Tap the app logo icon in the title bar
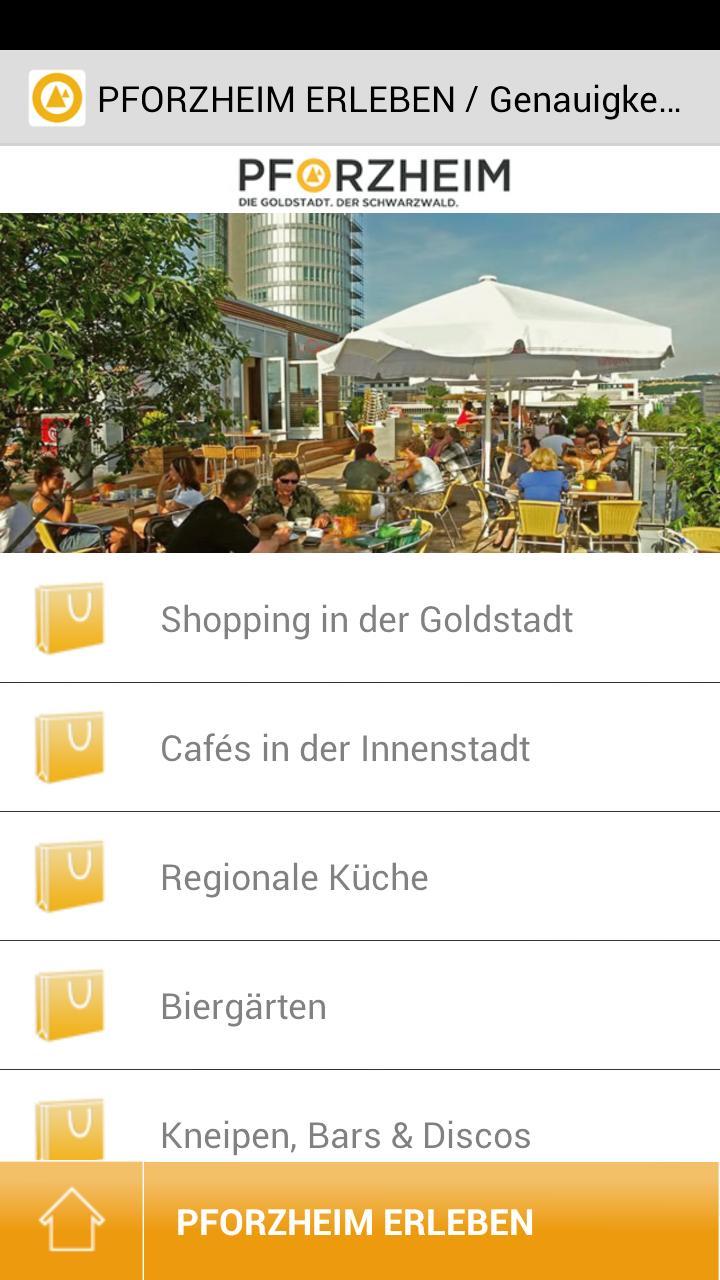 (x=57, y=96)
